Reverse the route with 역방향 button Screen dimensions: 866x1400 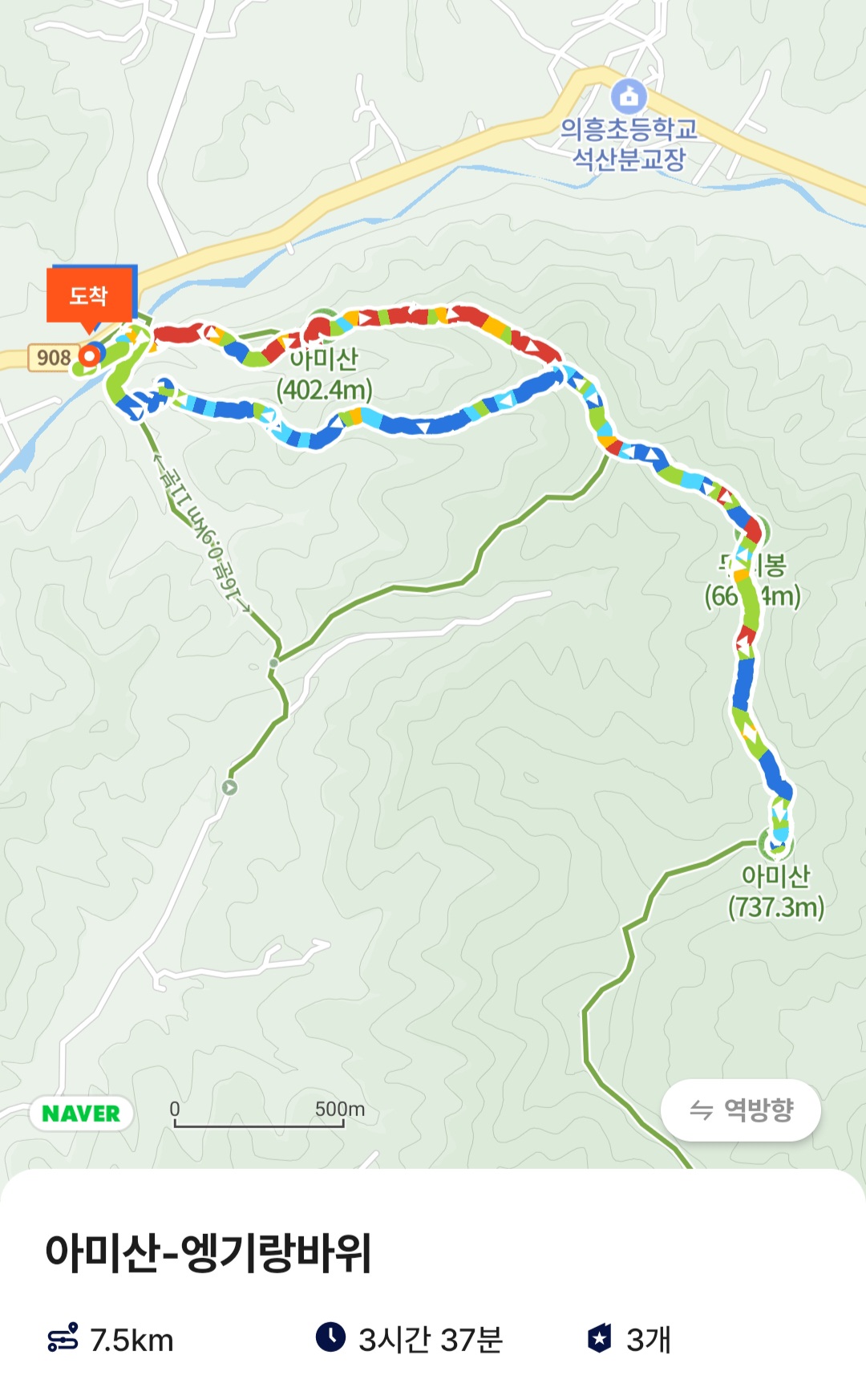[x=740, y=1110]
